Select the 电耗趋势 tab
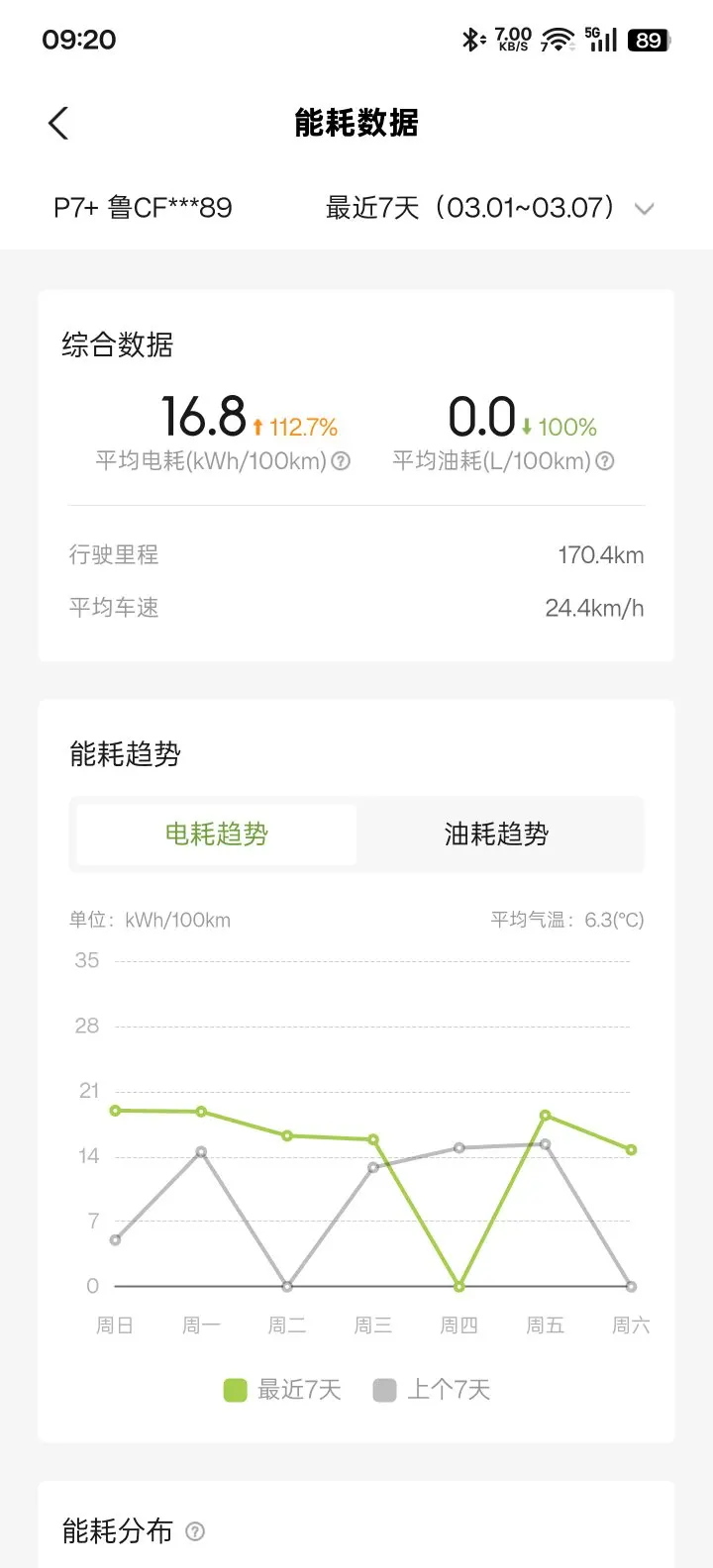 [217, 834]
